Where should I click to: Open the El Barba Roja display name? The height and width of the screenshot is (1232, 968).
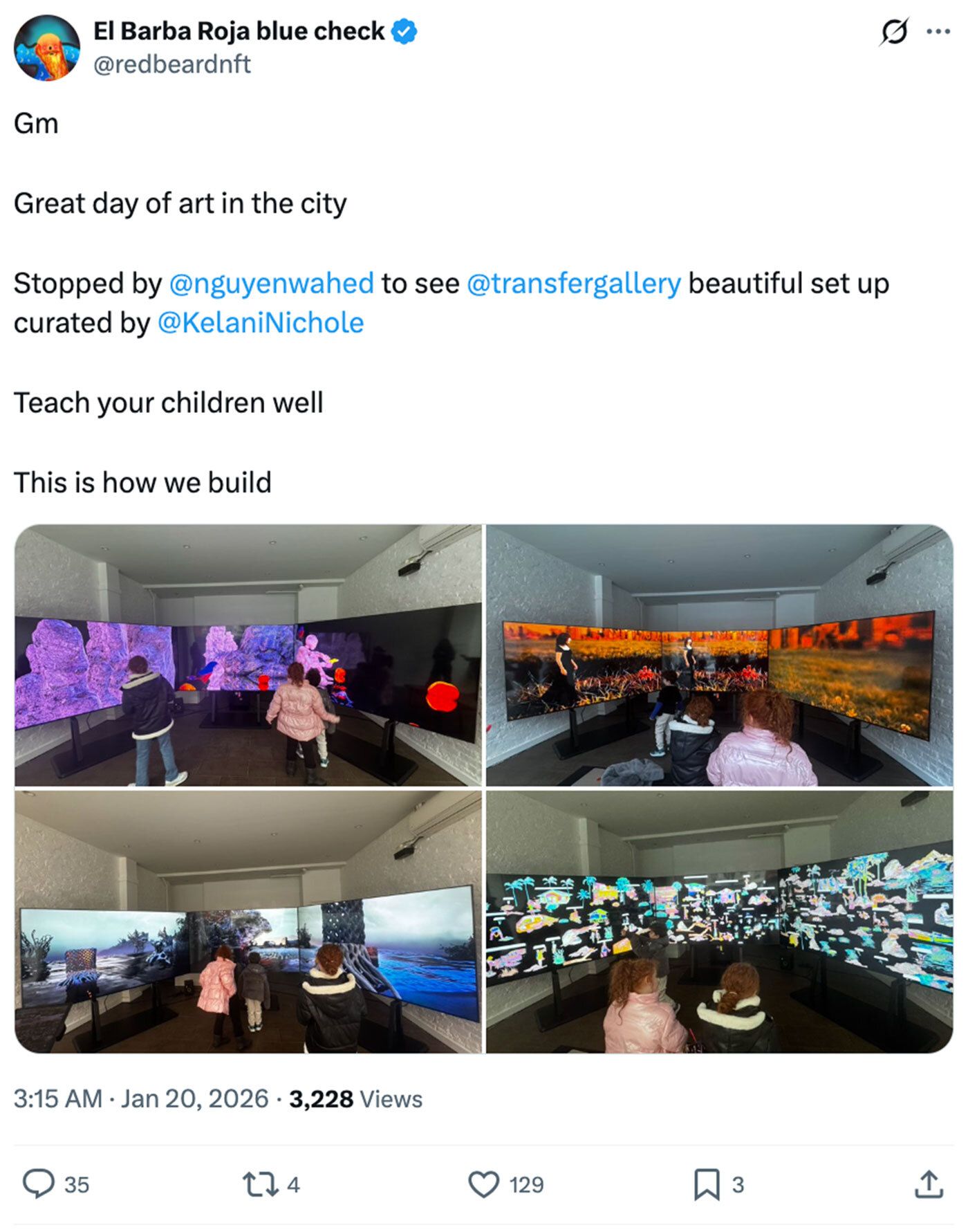(239, 31)
